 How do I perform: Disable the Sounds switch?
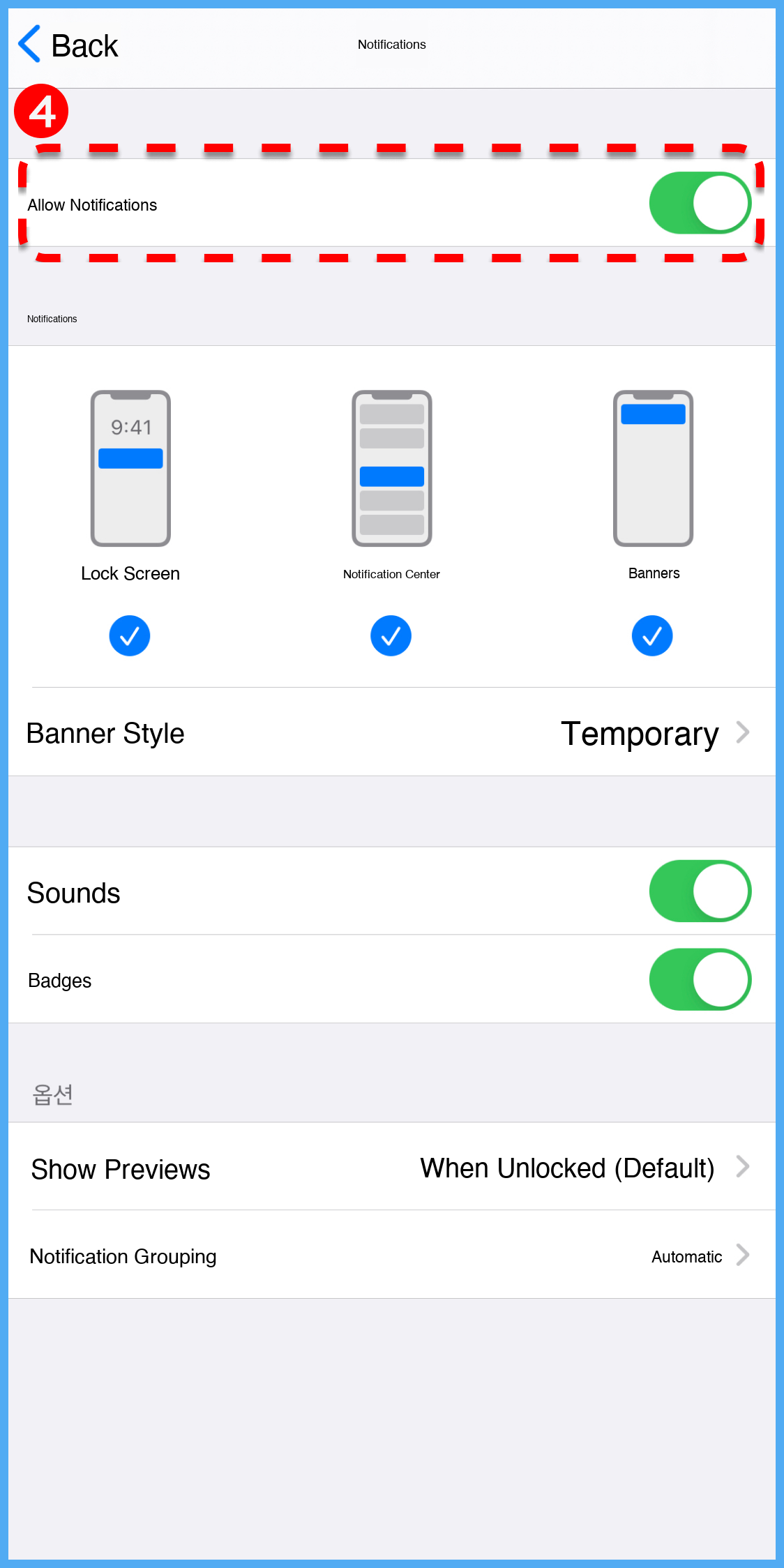(700, 891)
